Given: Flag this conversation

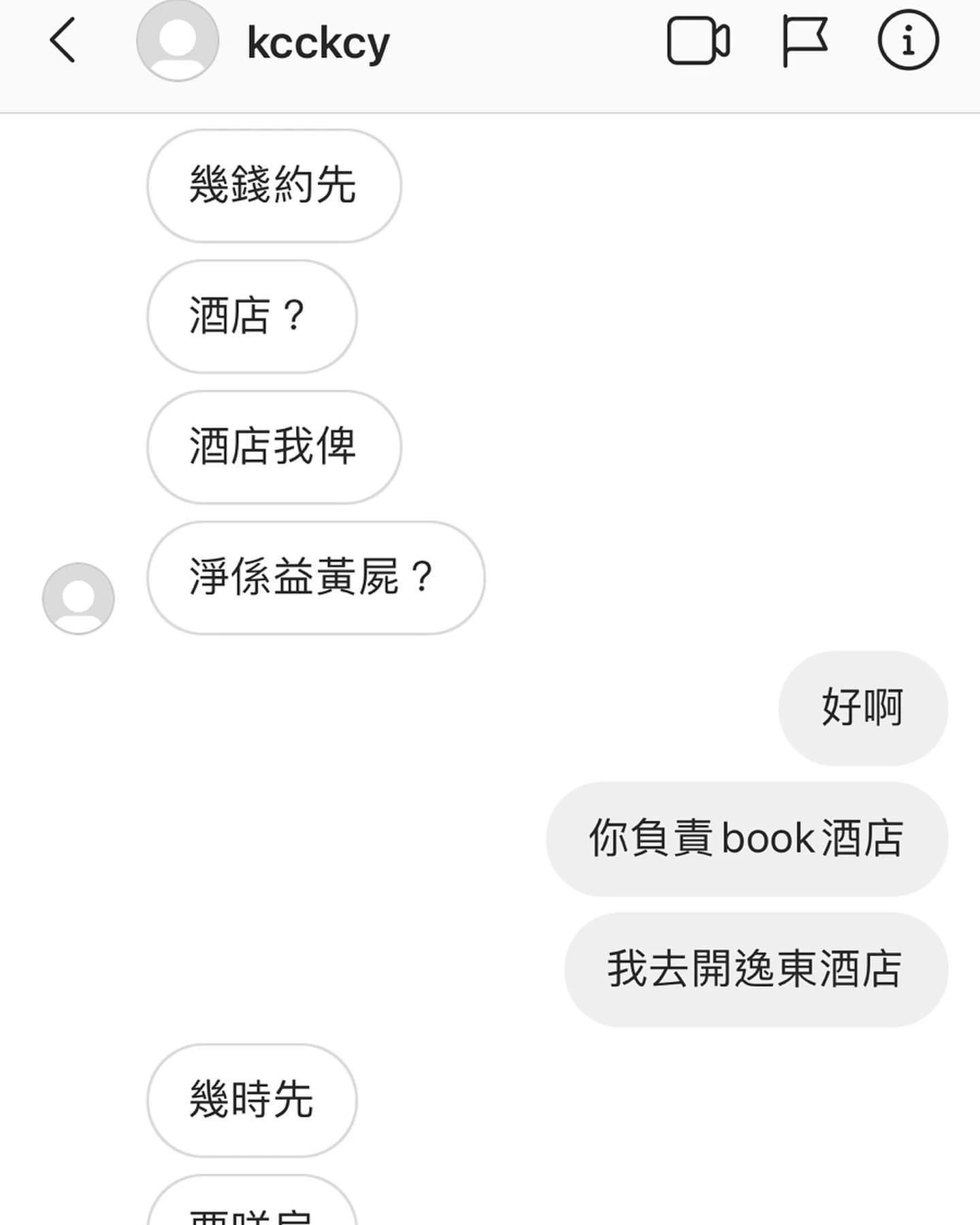Looking at the screenshot, I should [x=804, y=41].
